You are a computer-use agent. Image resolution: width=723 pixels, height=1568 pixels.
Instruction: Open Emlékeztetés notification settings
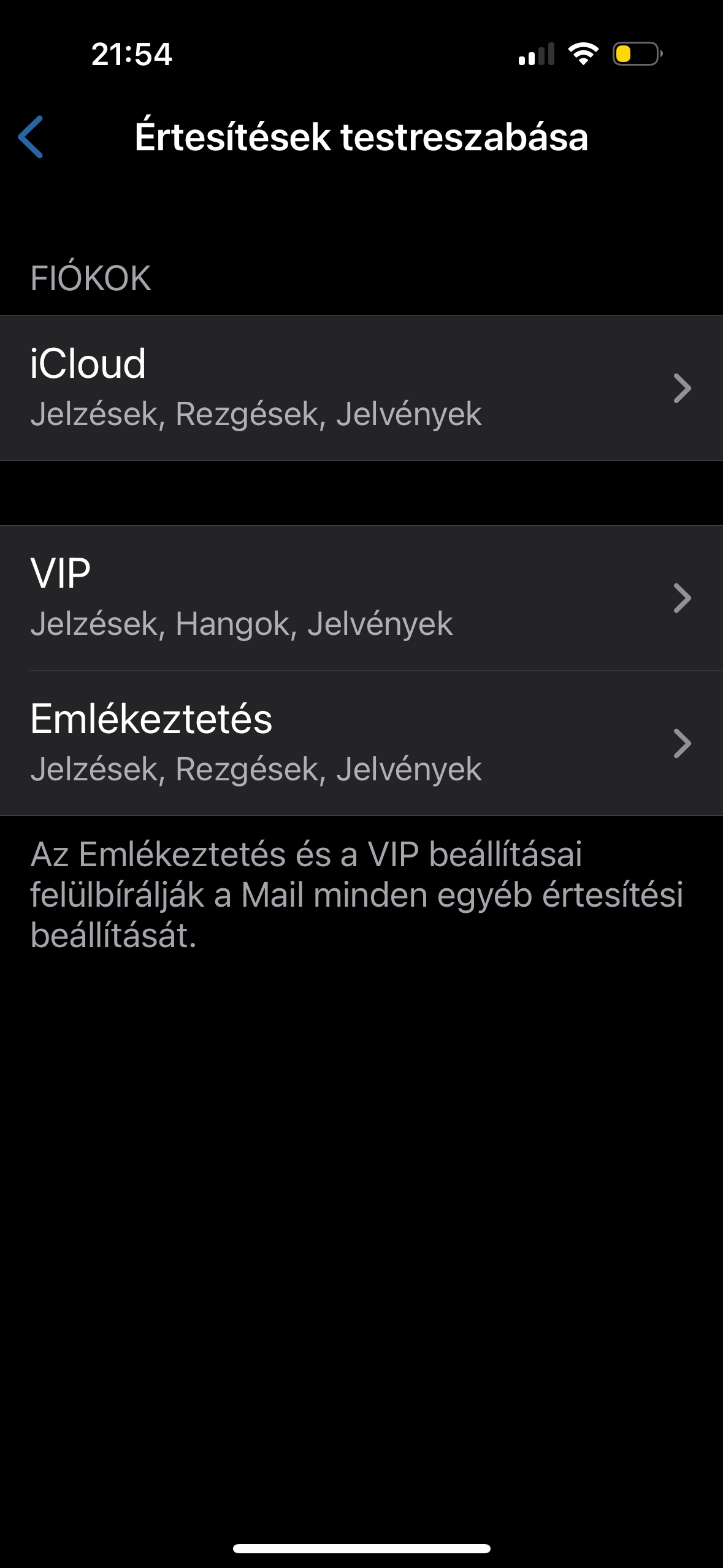(x=361, y=743)
